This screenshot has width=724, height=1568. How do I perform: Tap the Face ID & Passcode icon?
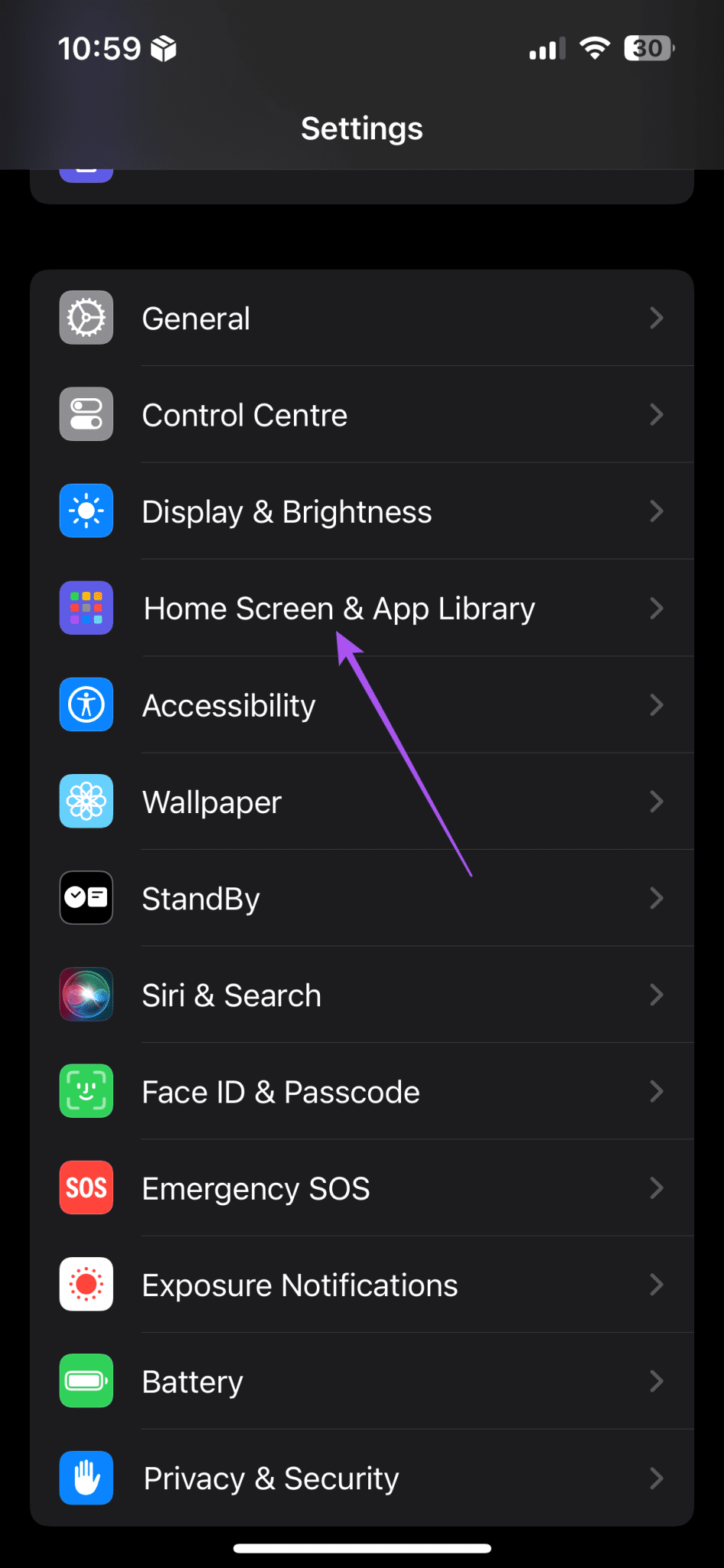tap(86, 1091)
